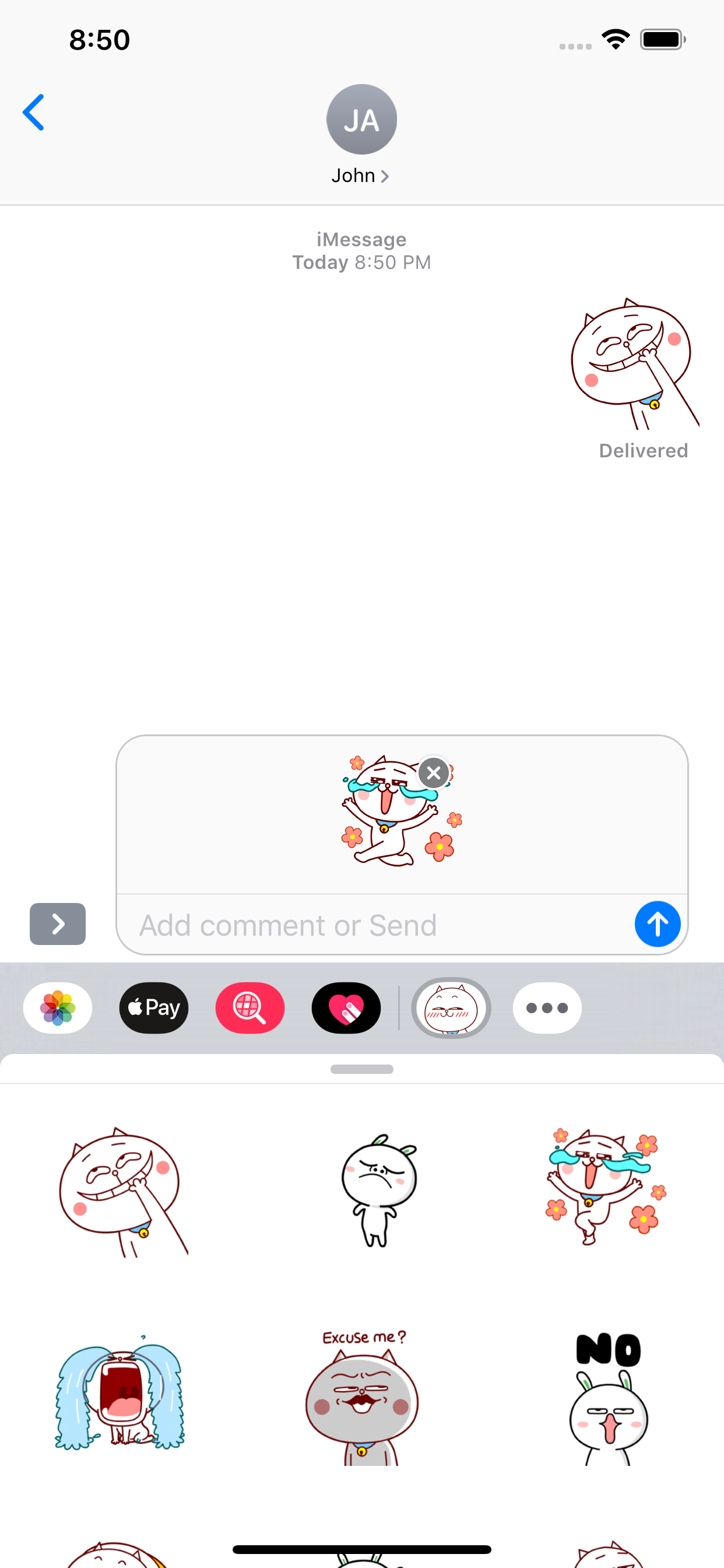Pick the "Excuse me?" cat sticker
Screen dimensions: 724x1568
pos(363,1398)
